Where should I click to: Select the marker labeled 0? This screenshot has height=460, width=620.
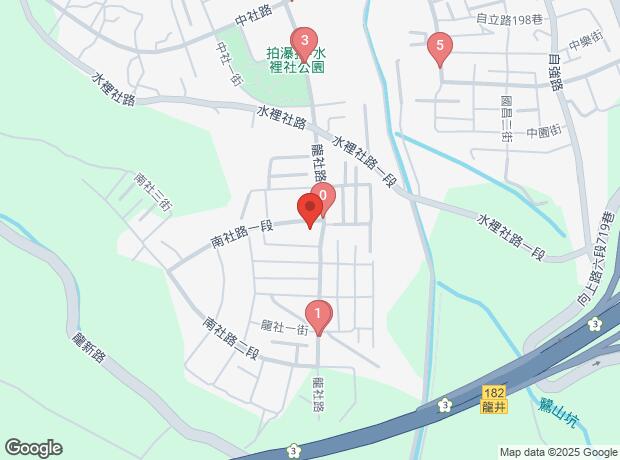point(325,197)
